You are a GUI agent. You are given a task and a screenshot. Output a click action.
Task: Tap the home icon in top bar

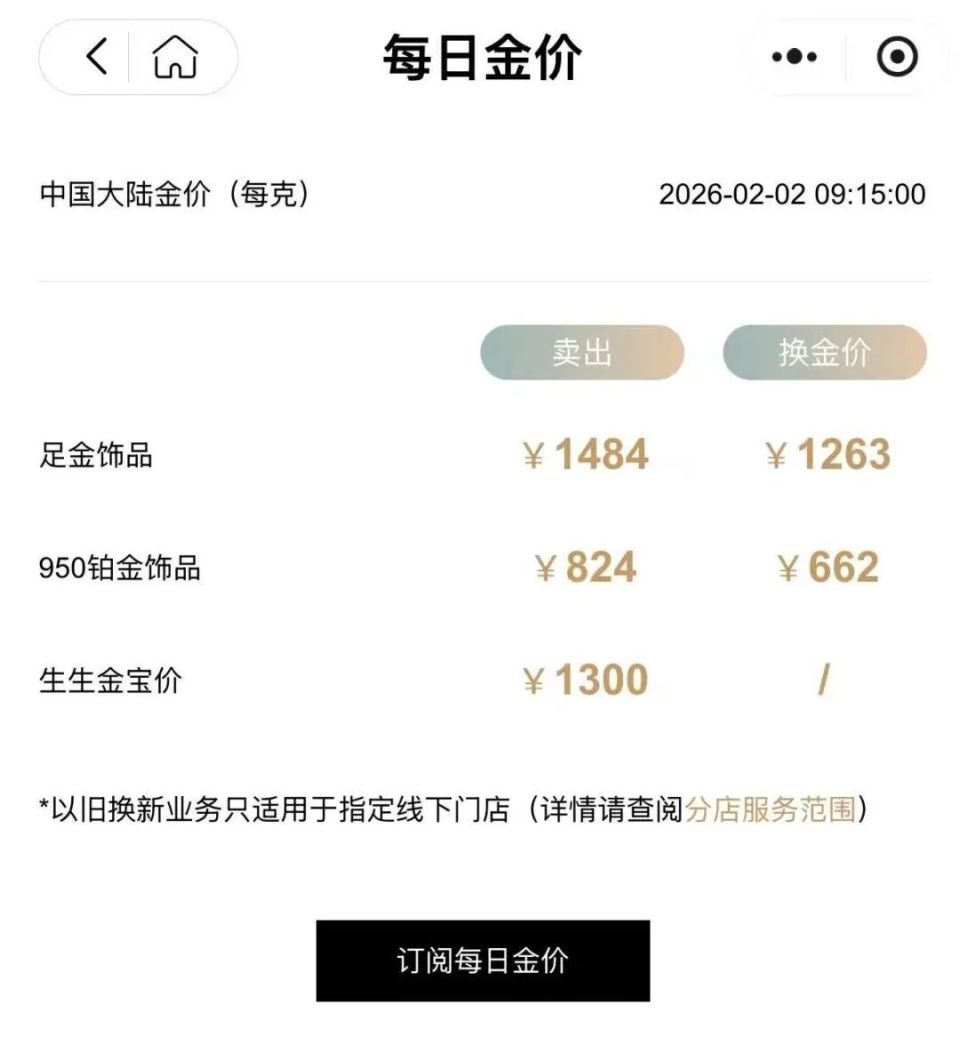(x=175, y=55)
